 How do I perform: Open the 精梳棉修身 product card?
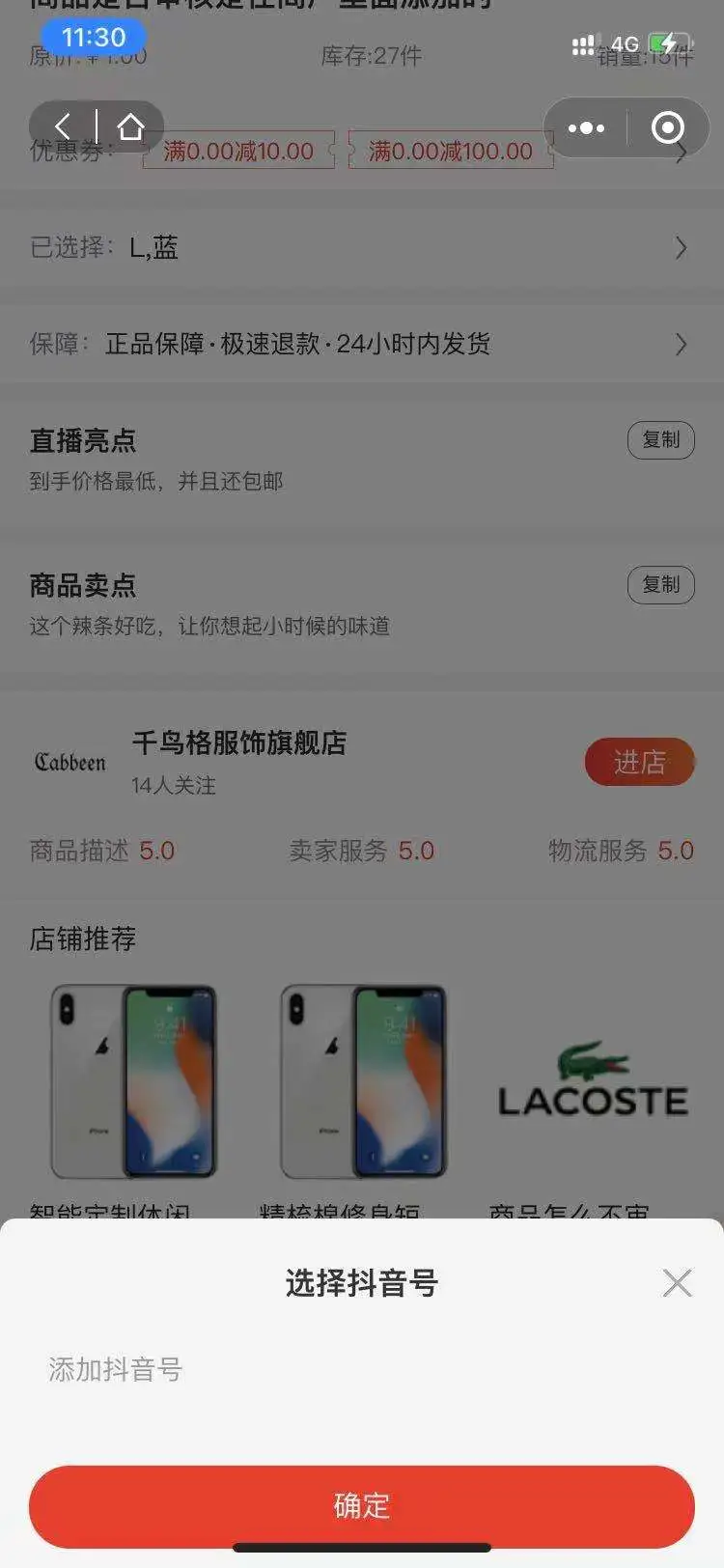pyautogui.click(x=363, y=1082)
